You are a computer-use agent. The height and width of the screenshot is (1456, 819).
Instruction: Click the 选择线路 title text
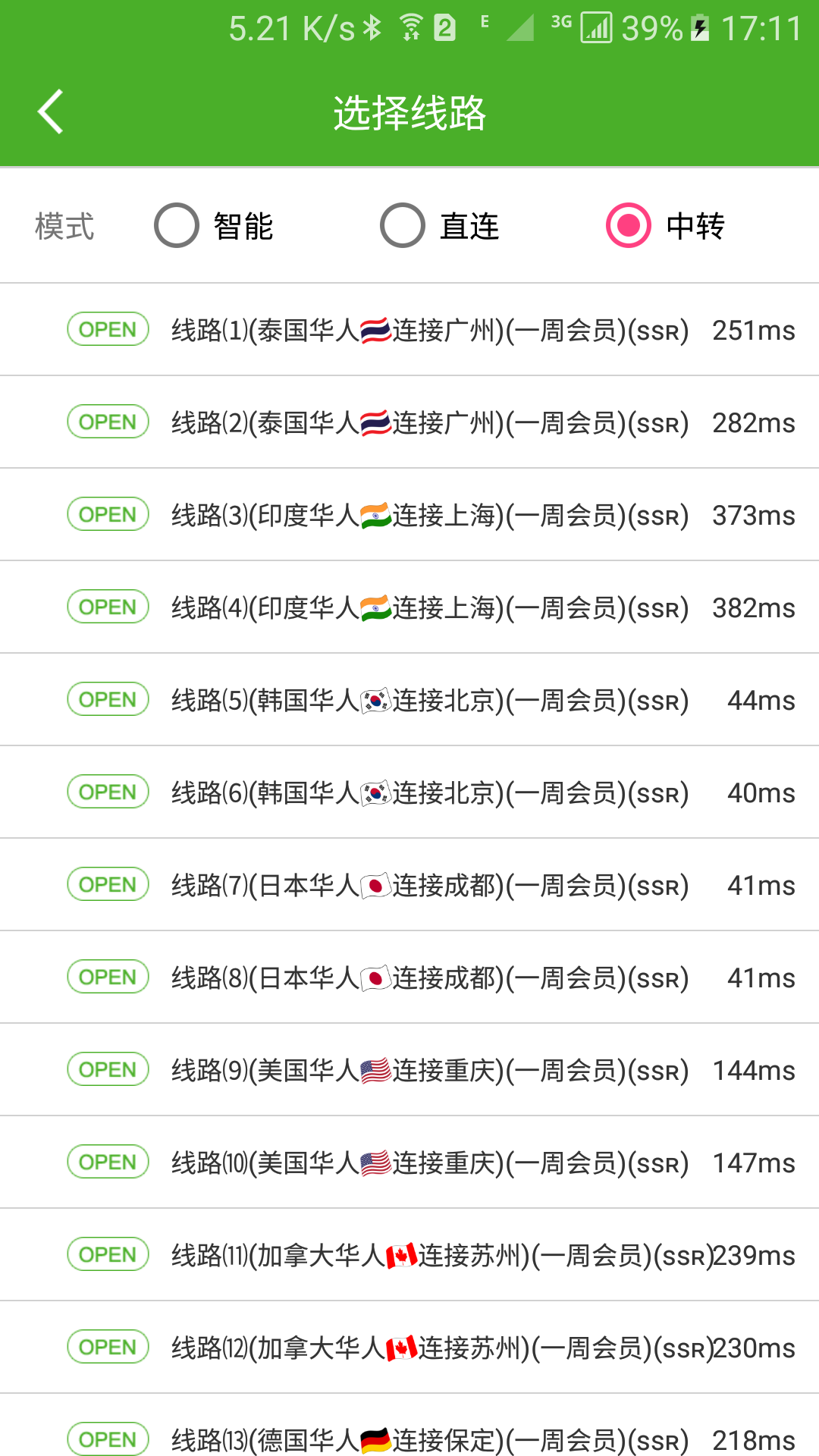[409, 110]
